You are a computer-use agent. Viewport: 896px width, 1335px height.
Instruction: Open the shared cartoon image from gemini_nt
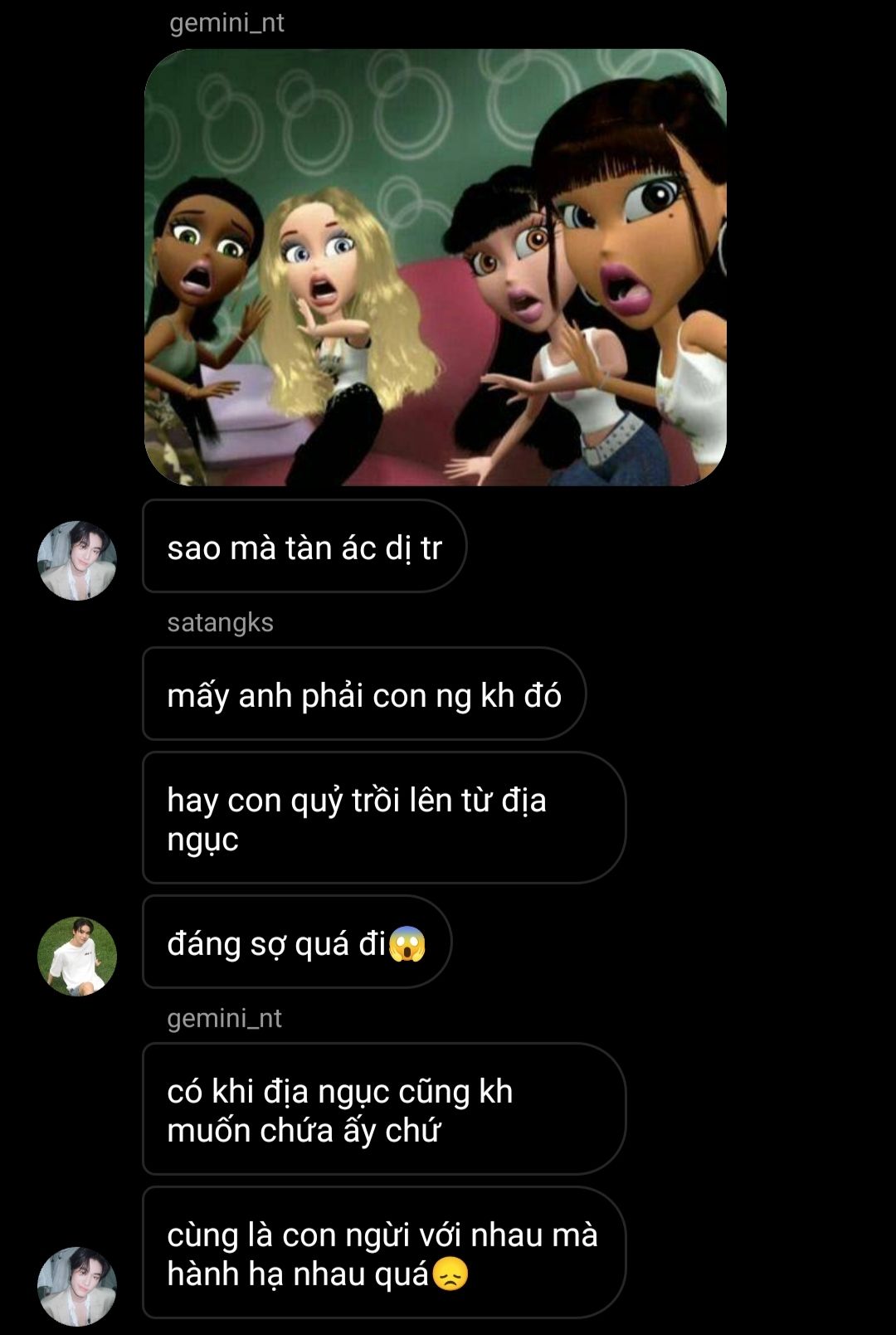pyautogui.click(x=436, y=267)
